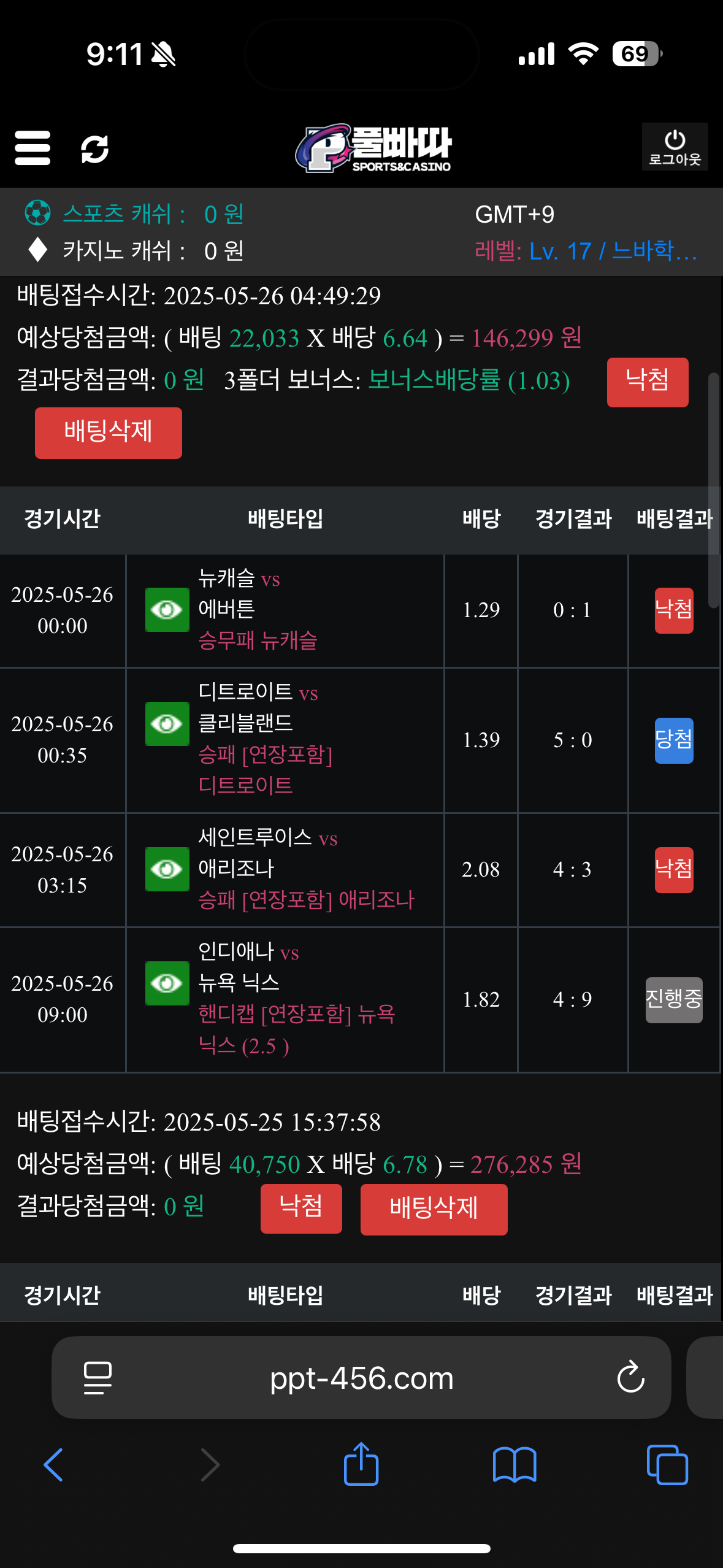This screenshot has height=1568, width=723.
Task: Open Safari bookmarks
Action: pyautogui.click(x=515, y=1465)
